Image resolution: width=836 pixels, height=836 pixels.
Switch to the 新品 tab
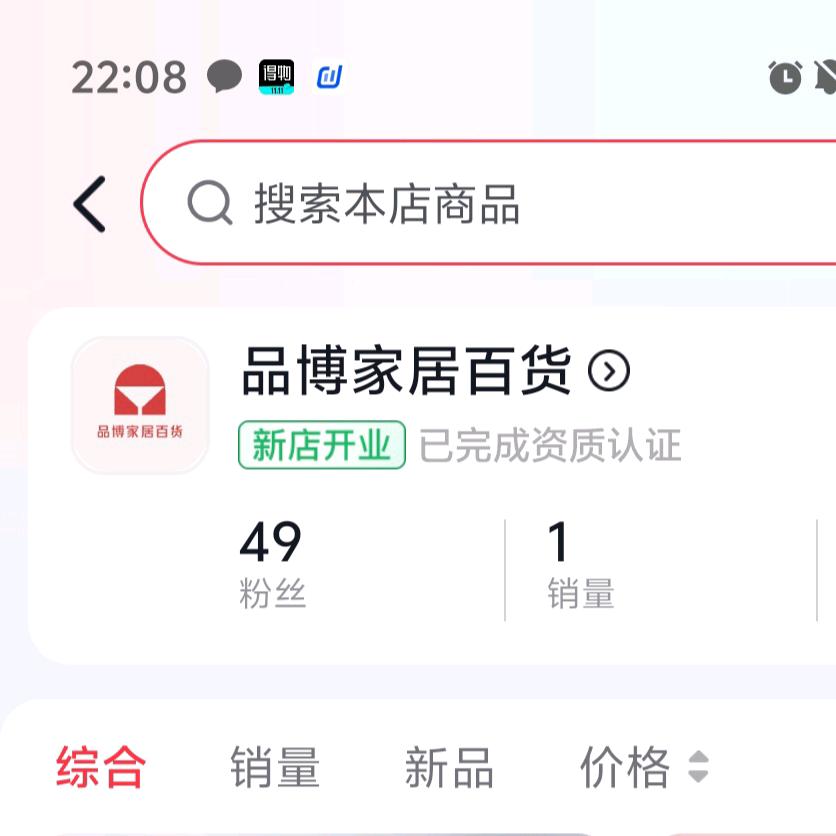[x=449, y=768]
